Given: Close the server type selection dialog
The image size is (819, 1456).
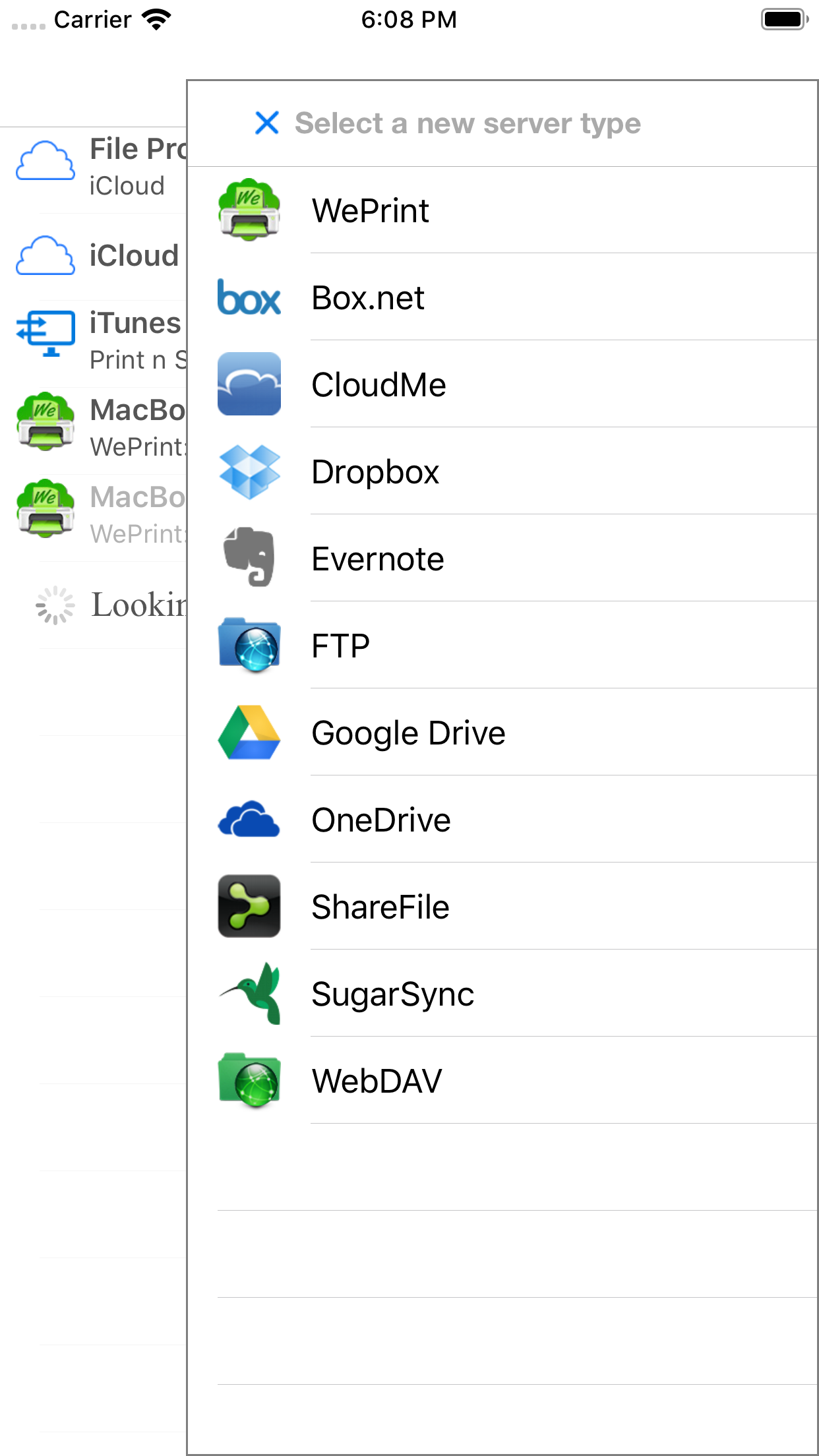Looking at the screenshot, I should coord(266,123).
